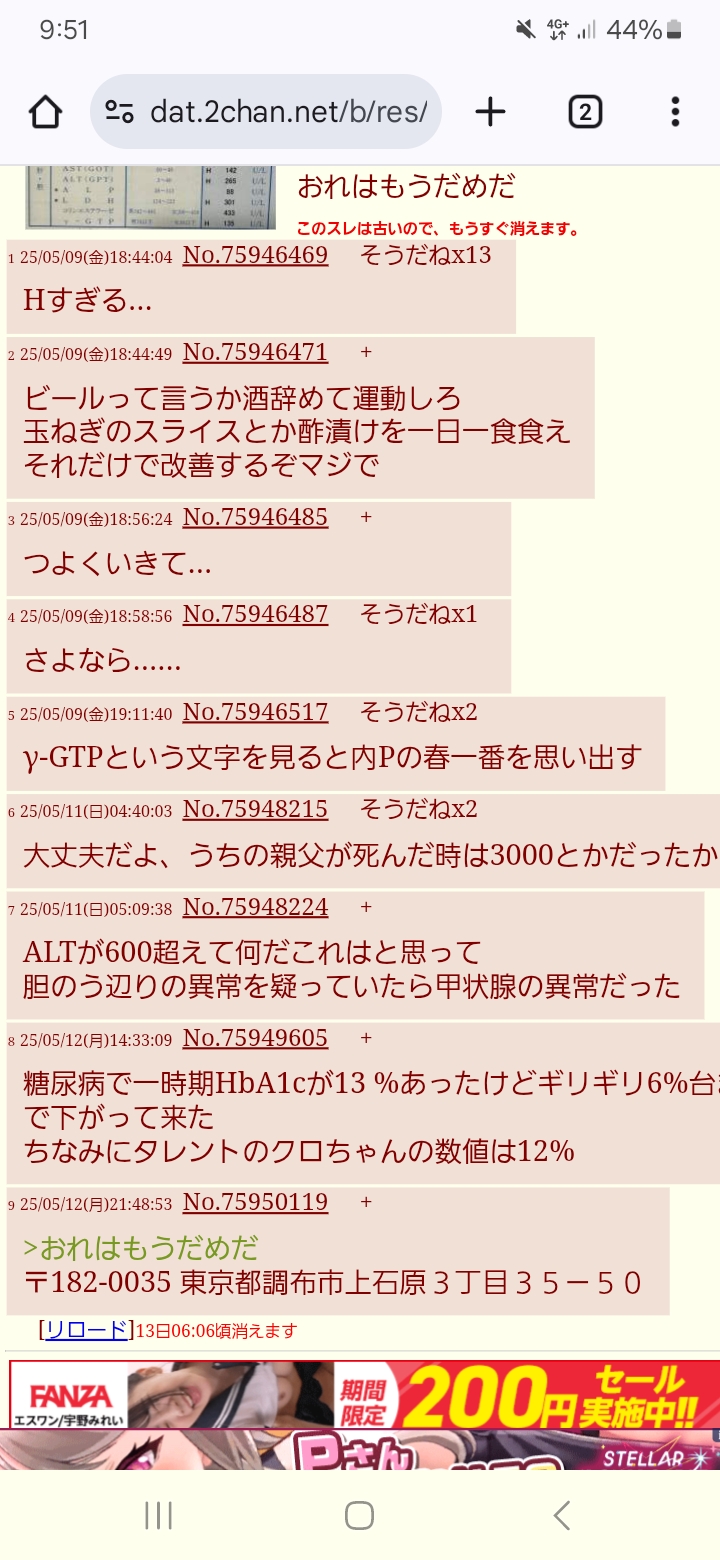Open the browser overflow menu
720x1560 pixels.
676,112
